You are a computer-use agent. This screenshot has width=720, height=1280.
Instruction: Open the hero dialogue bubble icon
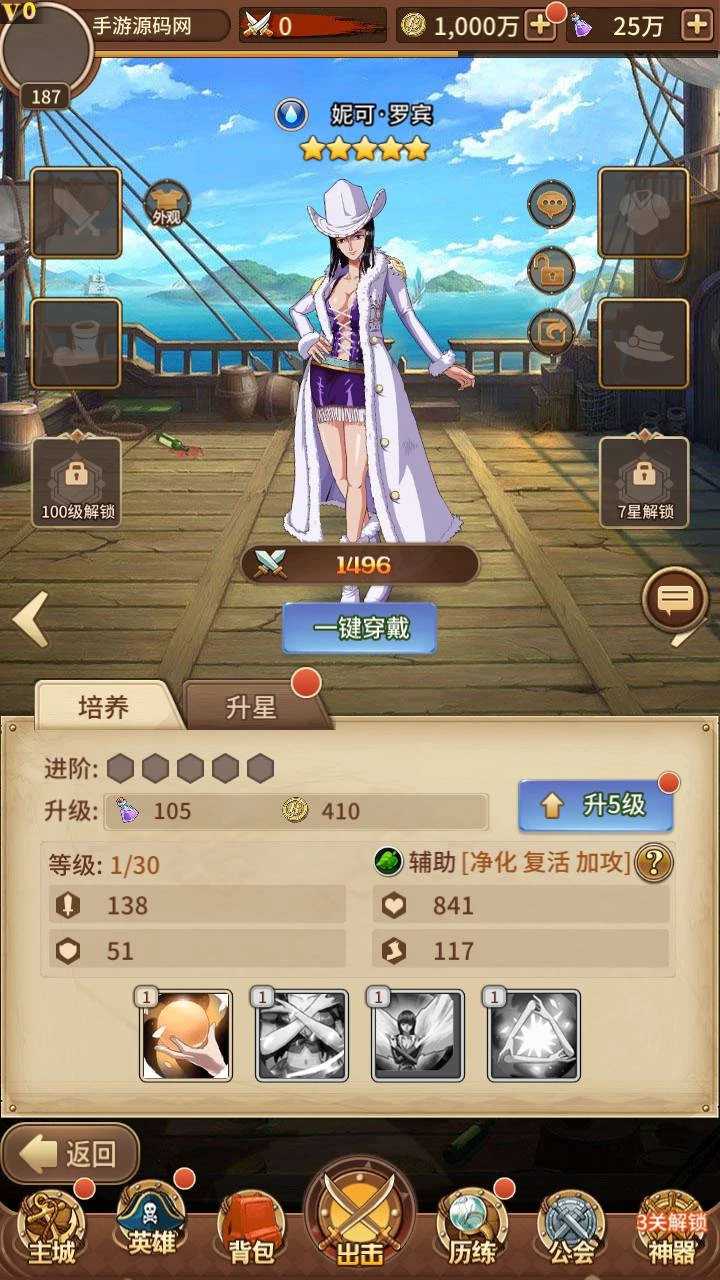[x=551, y=206]
